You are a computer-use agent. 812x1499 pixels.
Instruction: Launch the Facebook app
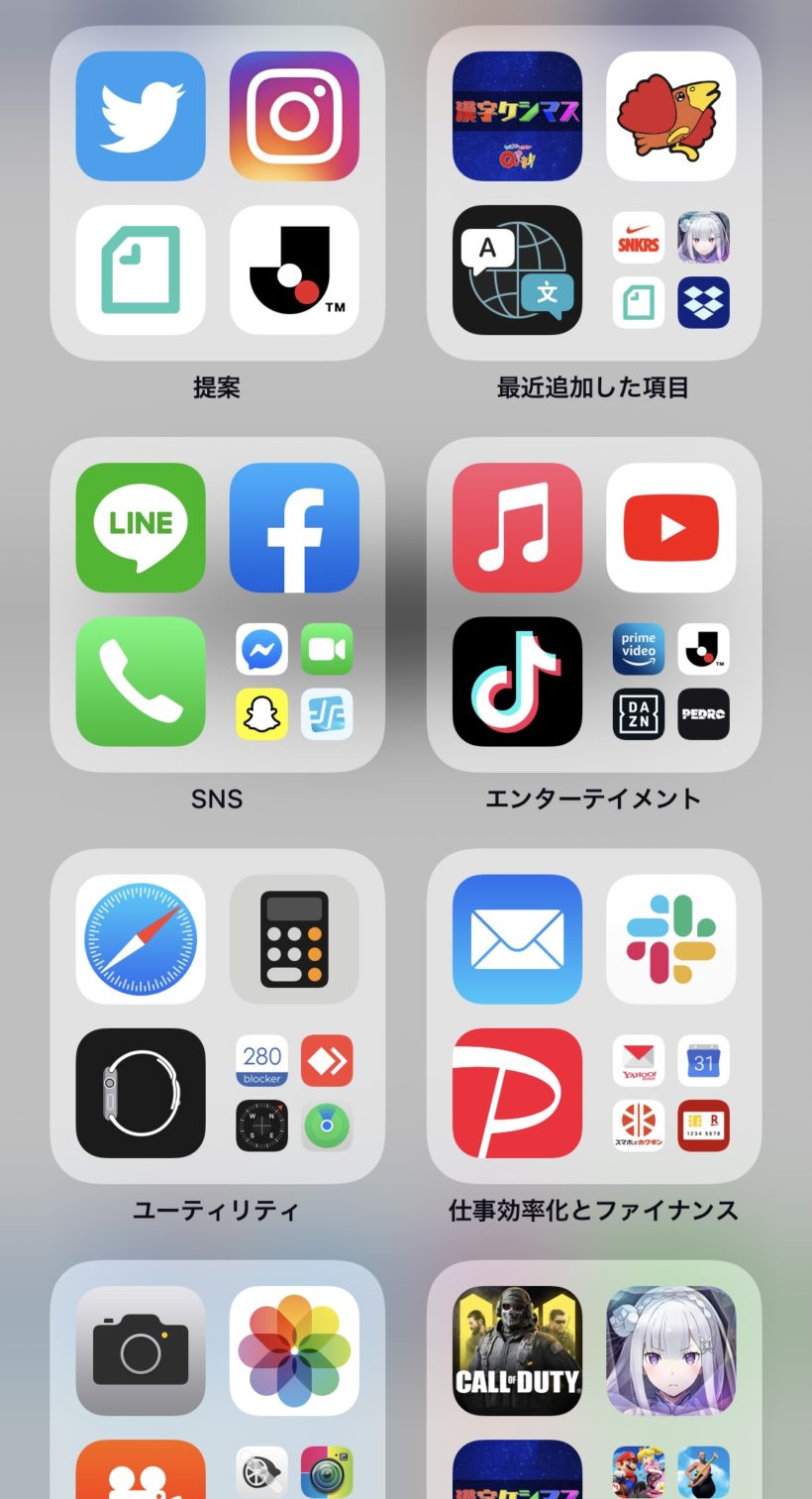294,527
